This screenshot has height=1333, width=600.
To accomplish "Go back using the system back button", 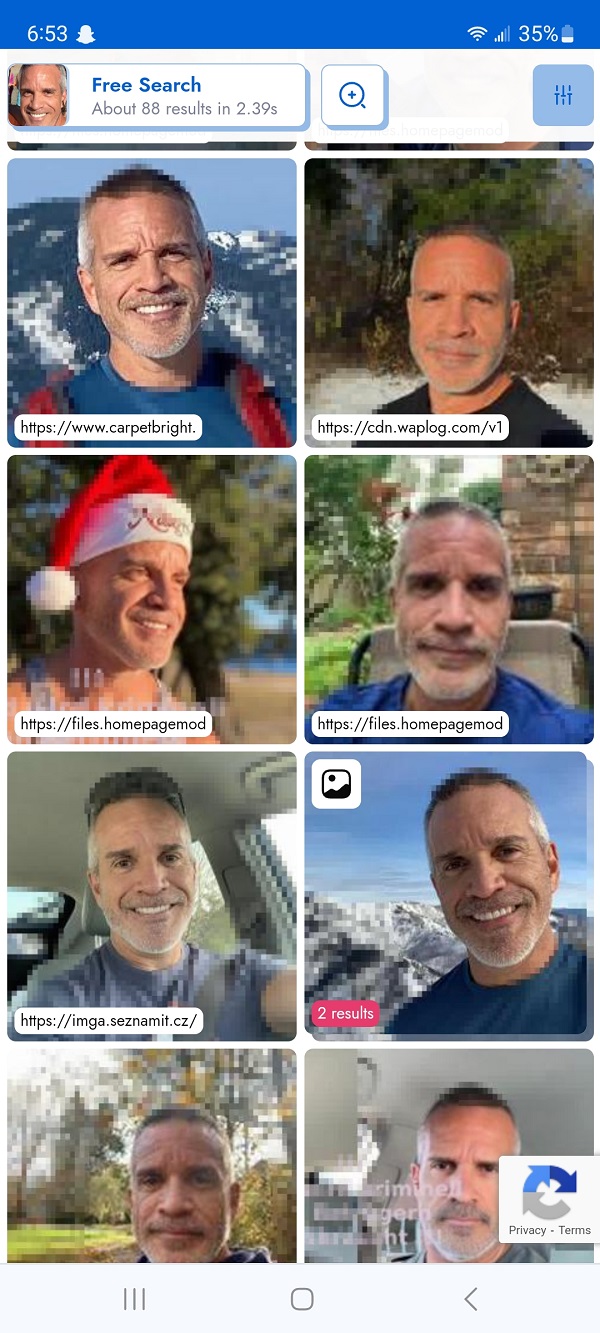I will tap(470, 1299).
